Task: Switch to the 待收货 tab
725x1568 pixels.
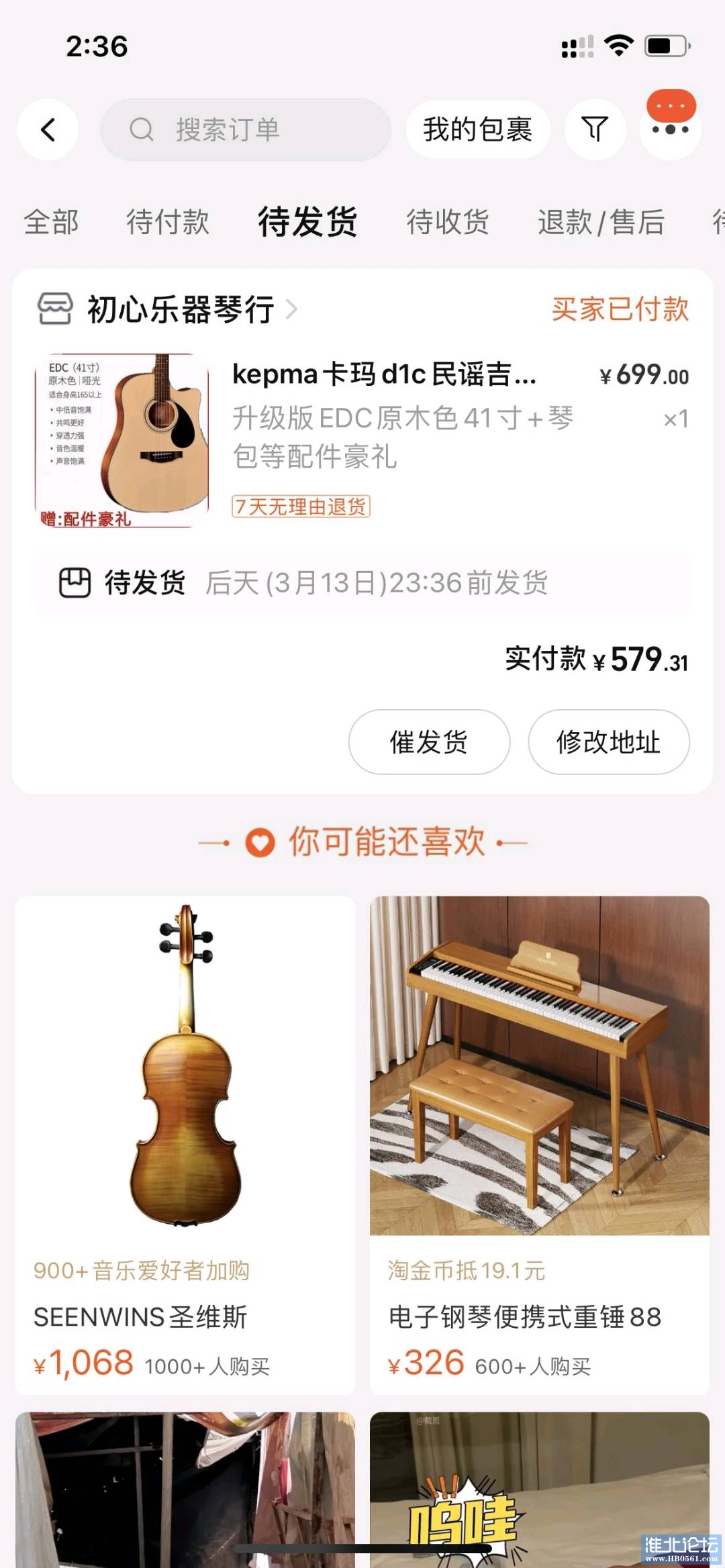Action: click(x=448, y=222)
